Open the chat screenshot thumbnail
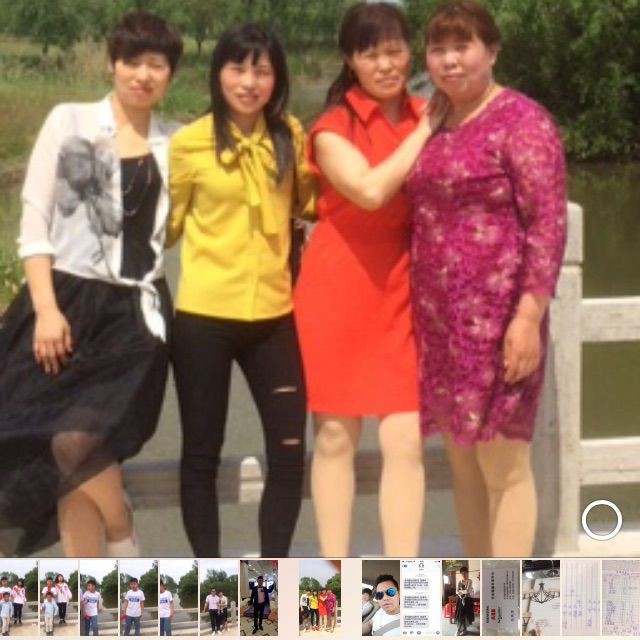This screenshot has width=640, height=640. pyautogui.click(x=421, y=598)
